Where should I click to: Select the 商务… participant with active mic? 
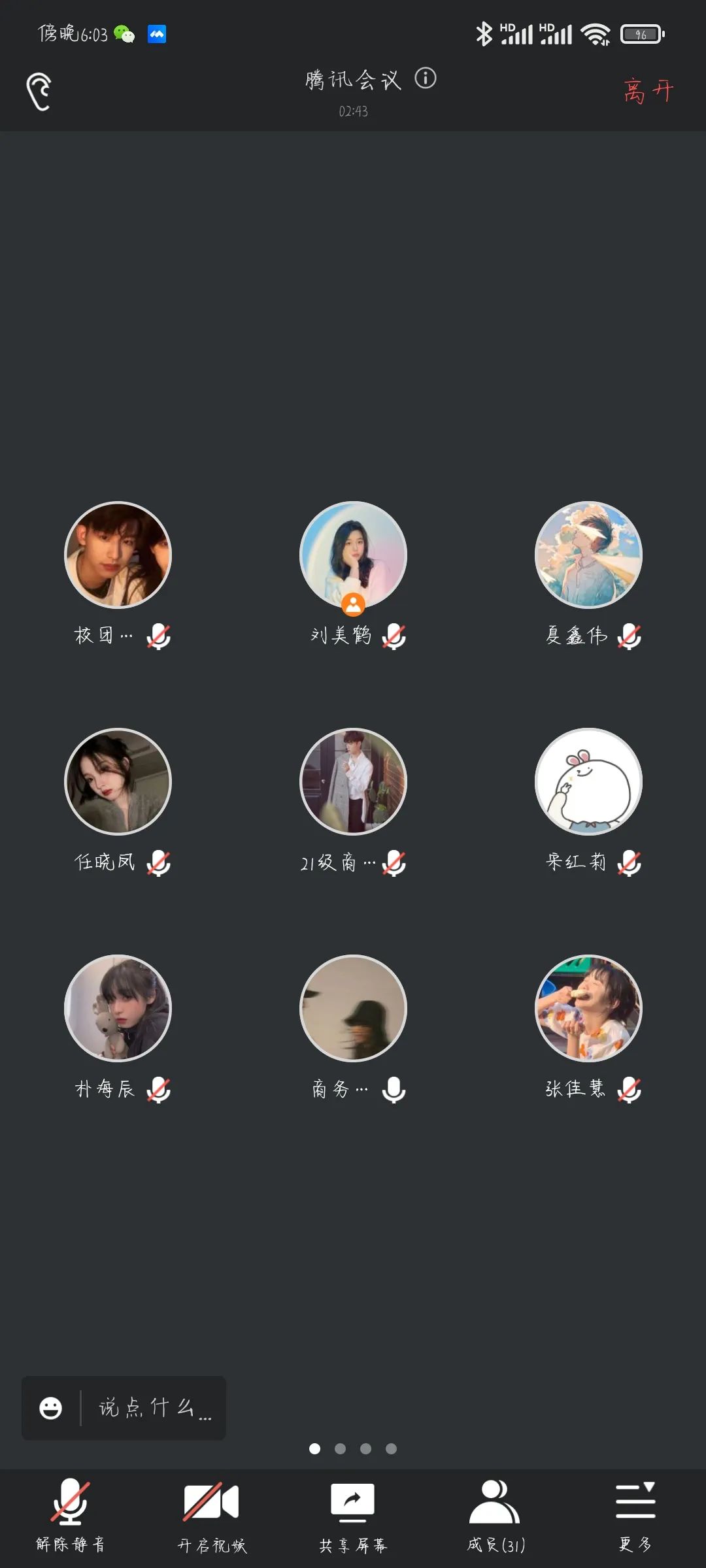[x=353, y=1008]
